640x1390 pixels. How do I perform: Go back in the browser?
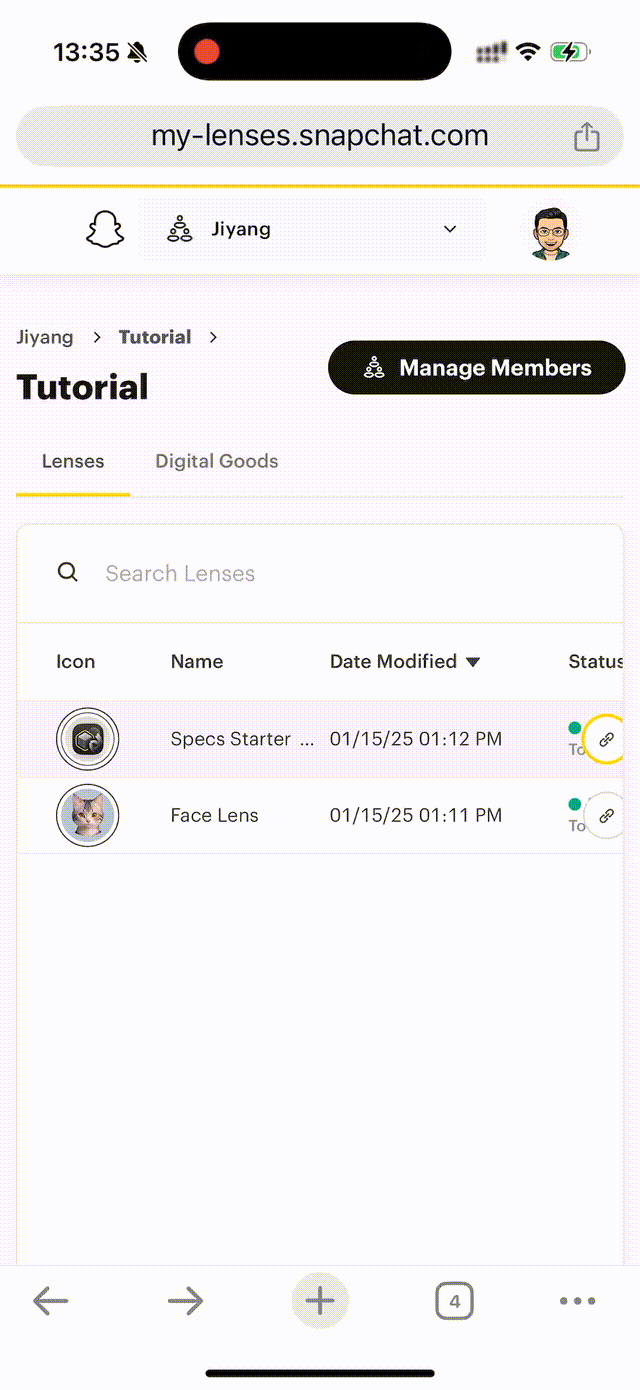(x=51, y=1301)
